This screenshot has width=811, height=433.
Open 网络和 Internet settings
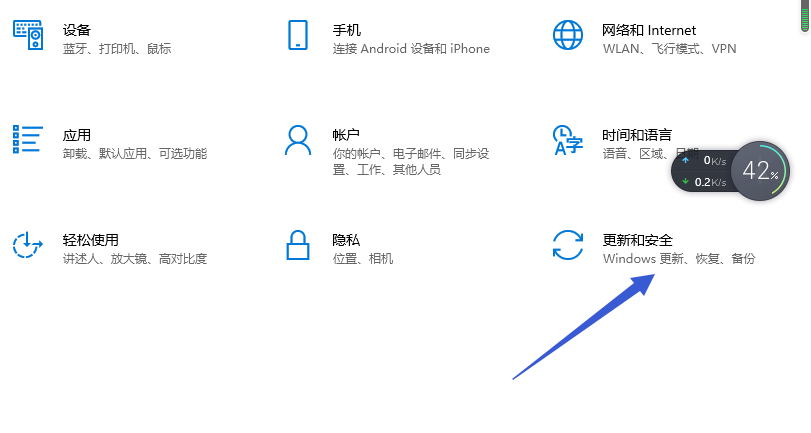649,31
